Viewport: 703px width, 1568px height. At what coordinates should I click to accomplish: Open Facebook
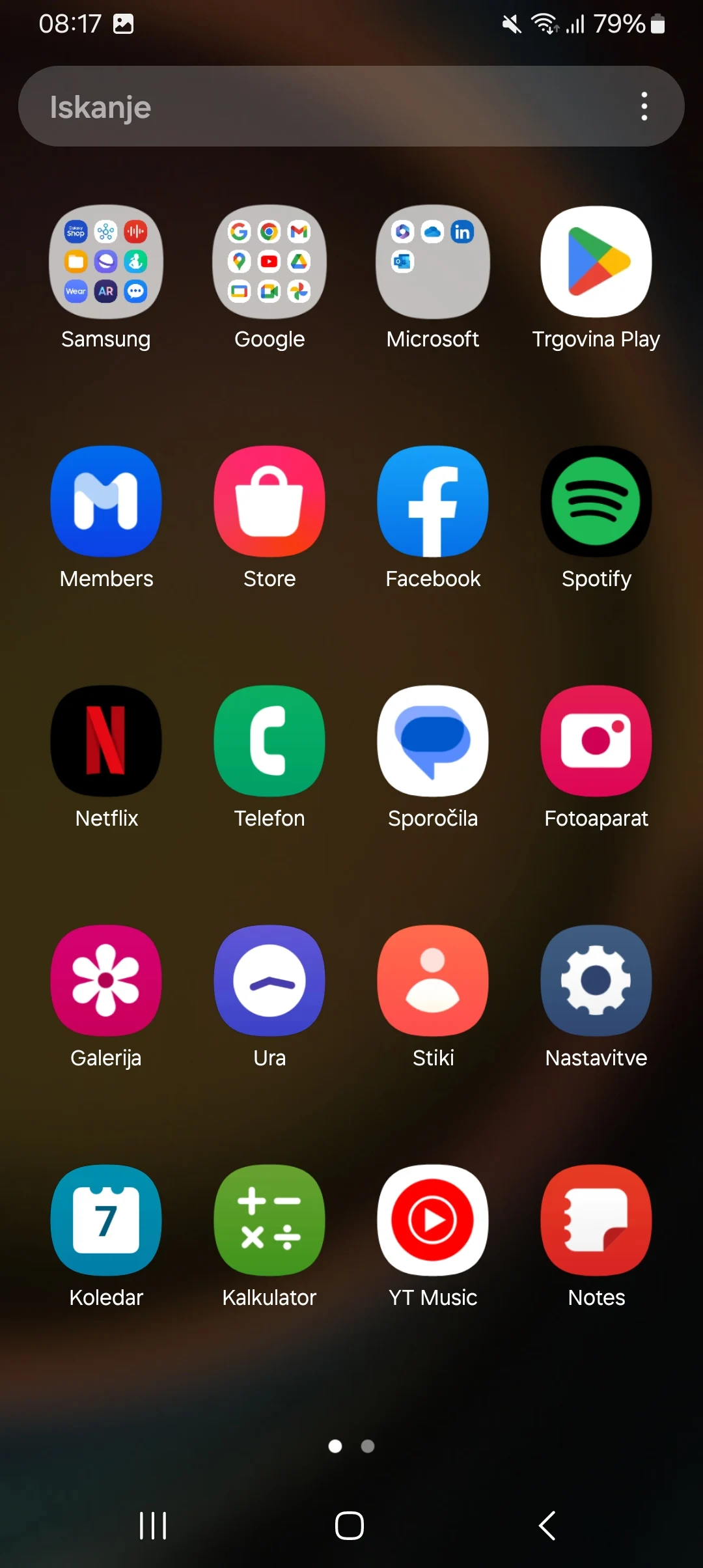(x=433, y=501)
